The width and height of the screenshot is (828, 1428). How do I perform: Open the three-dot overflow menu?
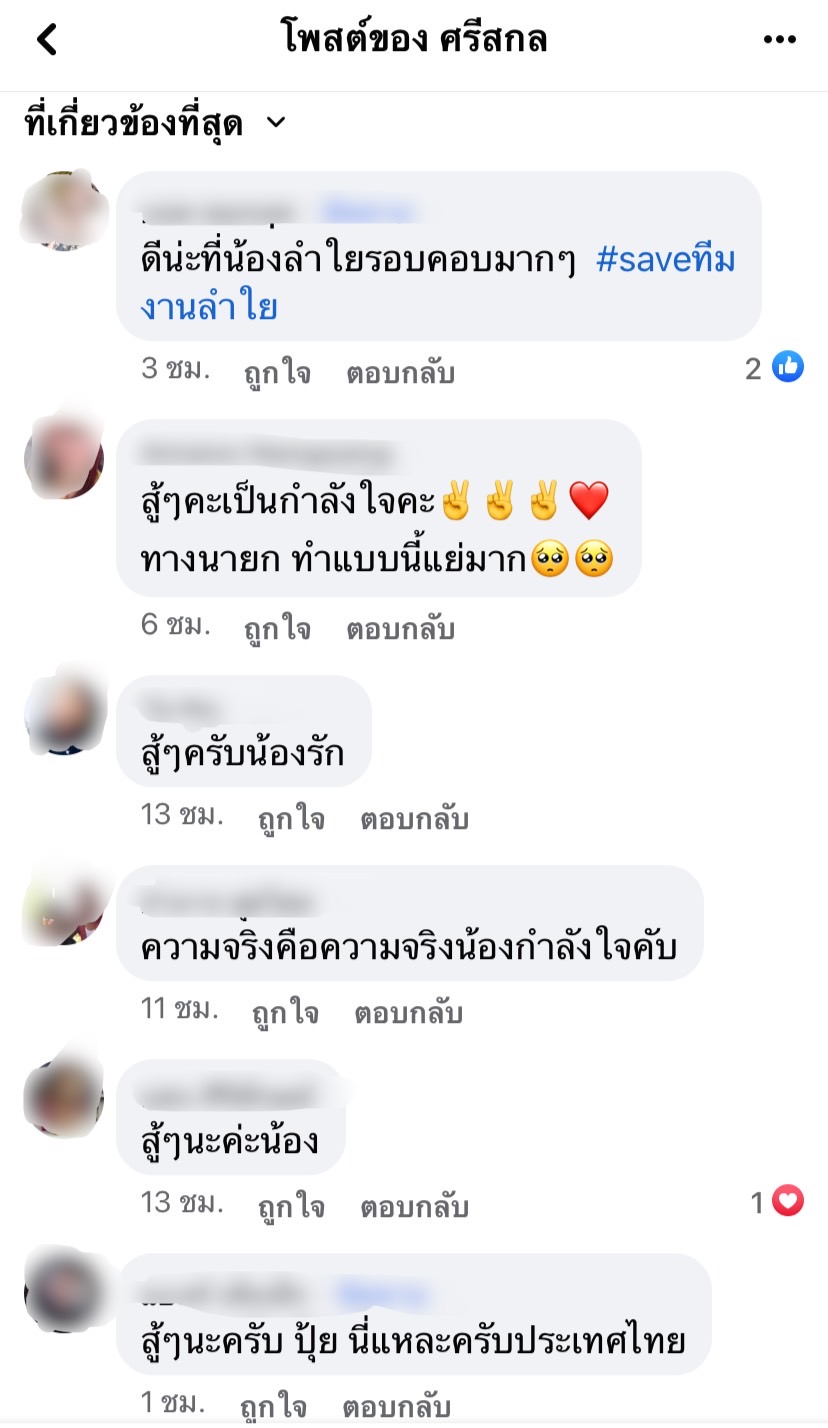tap(779, 40)
